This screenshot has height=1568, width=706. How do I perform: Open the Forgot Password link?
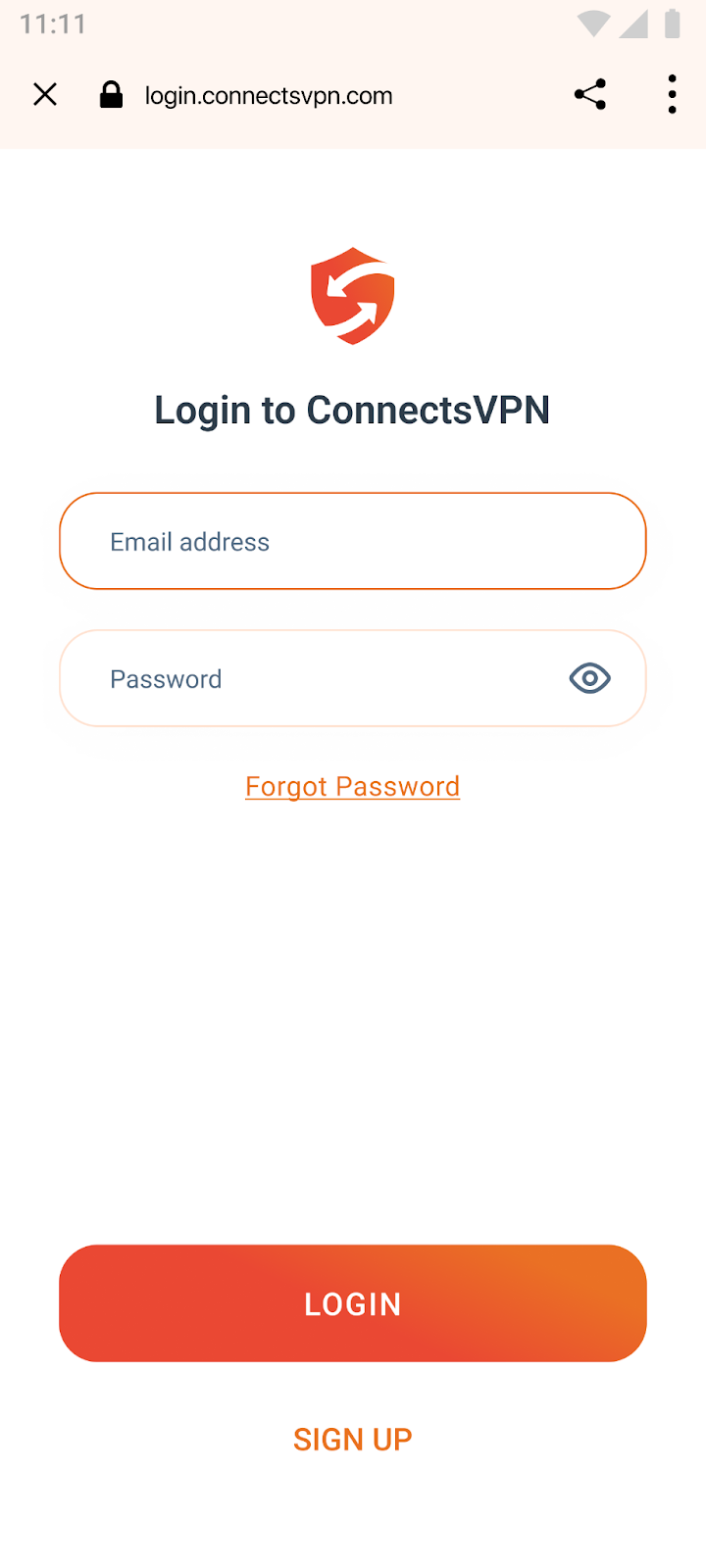coord(353,786)
